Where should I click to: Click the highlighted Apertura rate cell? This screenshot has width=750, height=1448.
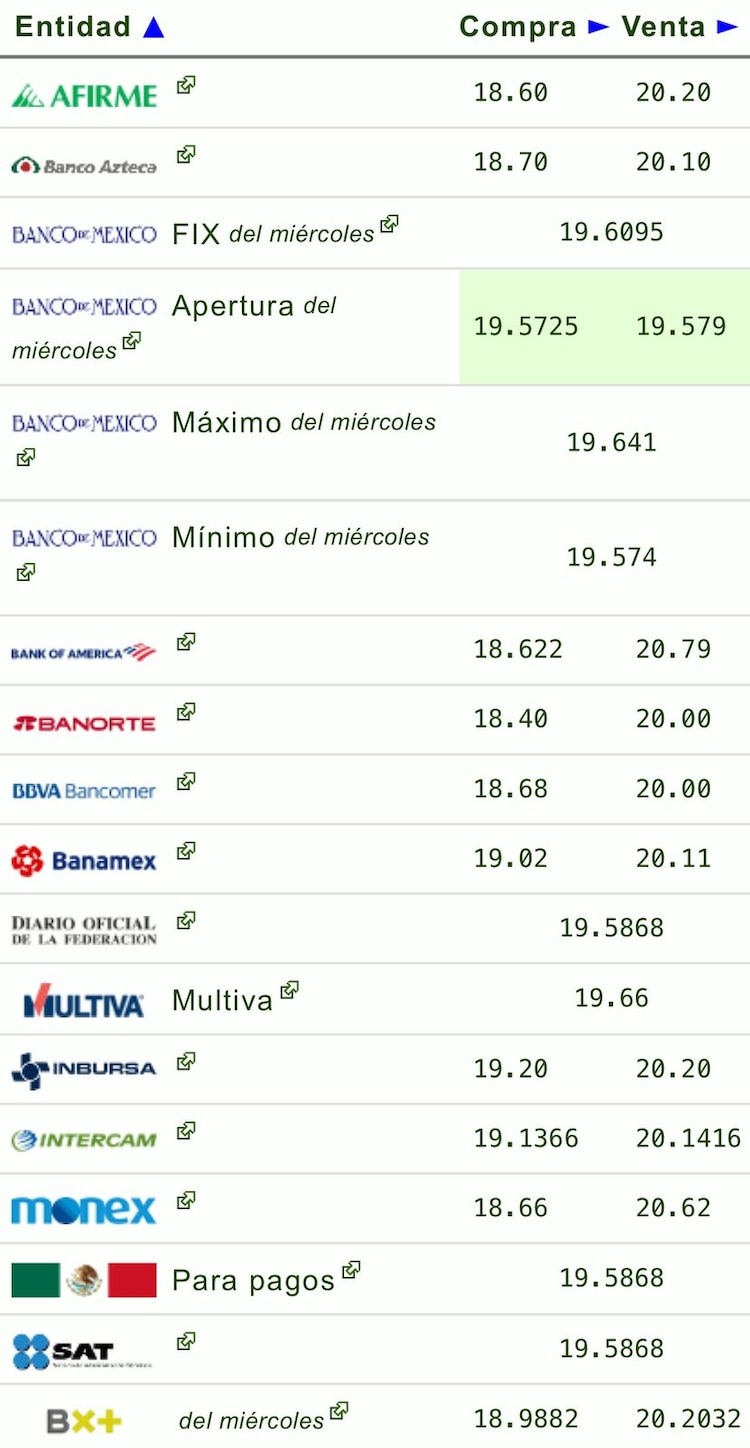[602, 326]
